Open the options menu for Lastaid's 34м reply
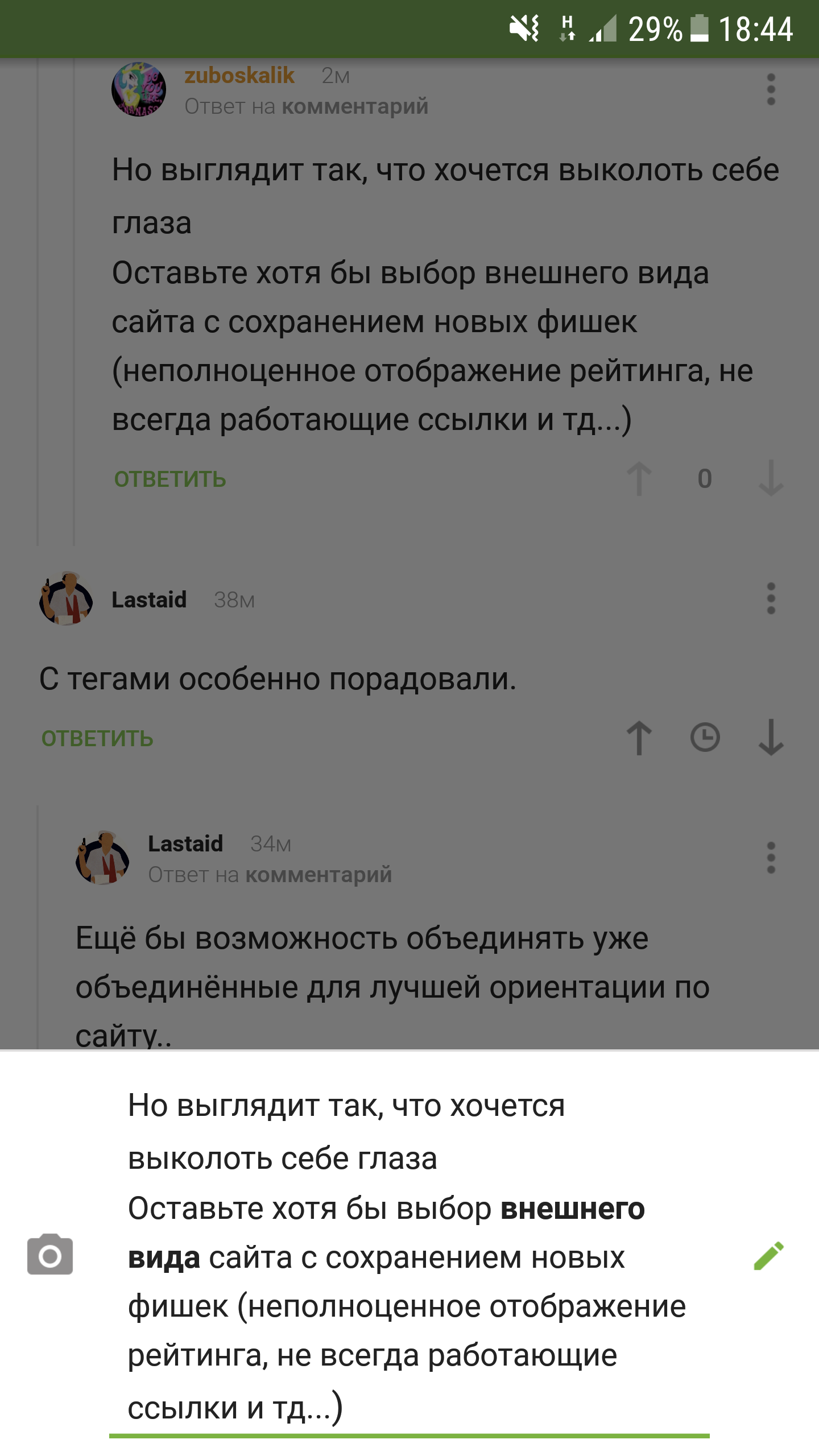Image resolution: width=819 pixels, height=1456 pixels. click(771, 858)
